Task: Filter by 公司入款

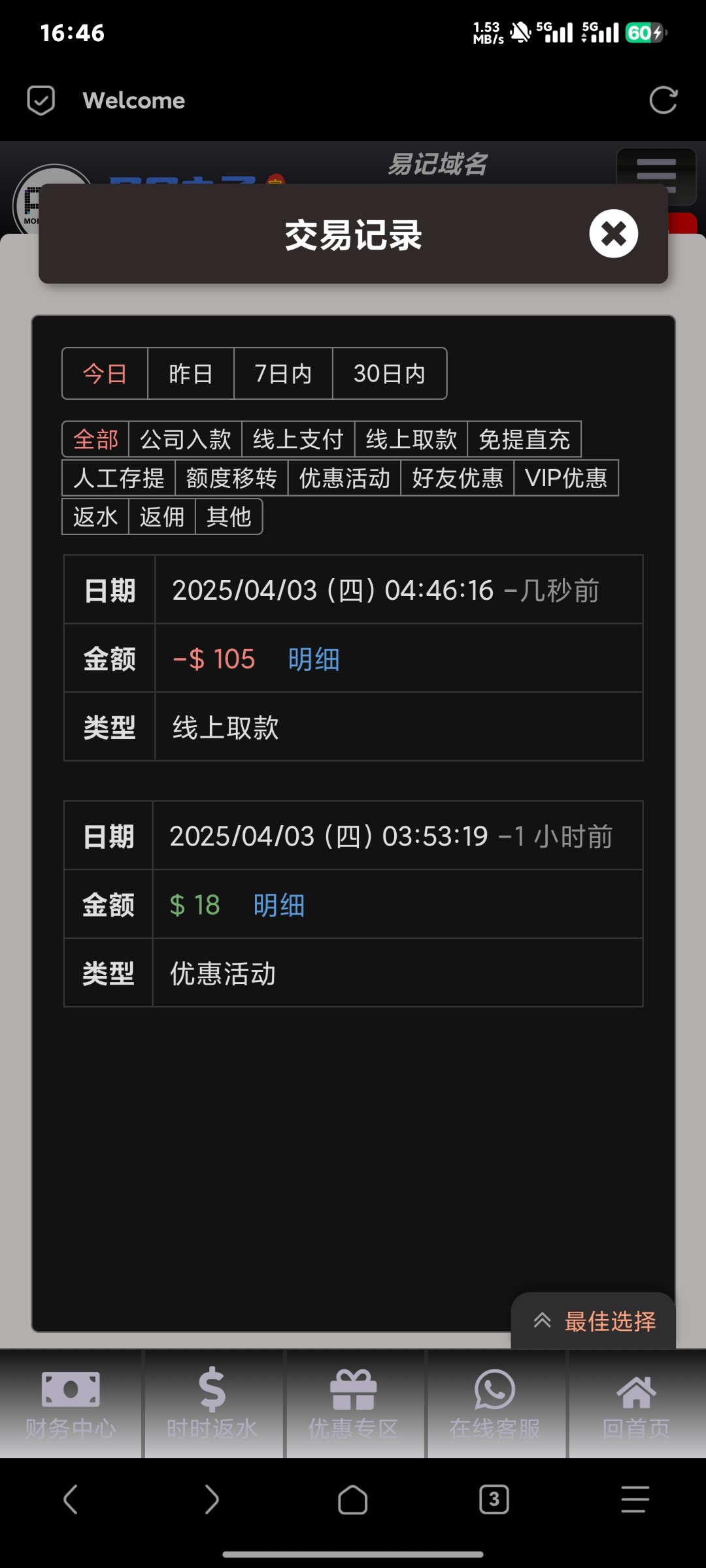Action: click(x=186, y=439)
